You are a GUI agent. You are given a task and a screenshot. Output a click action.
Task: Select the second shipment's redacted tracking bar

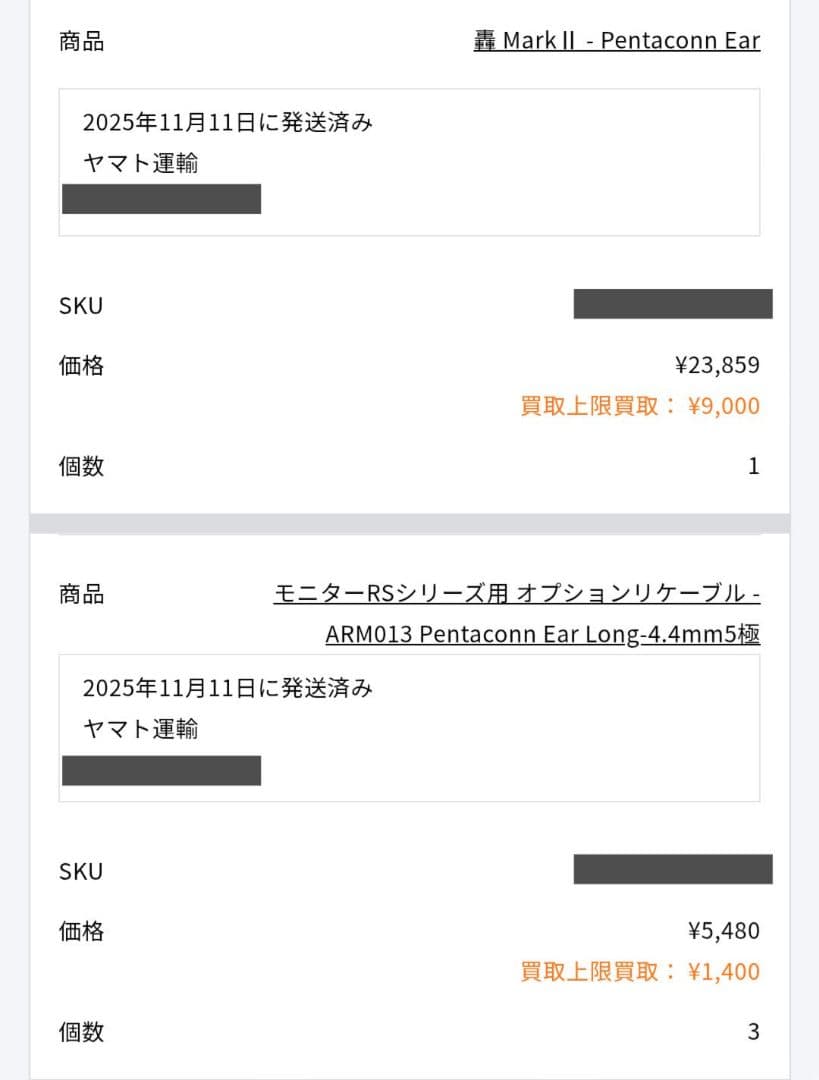tap(161, 770)
